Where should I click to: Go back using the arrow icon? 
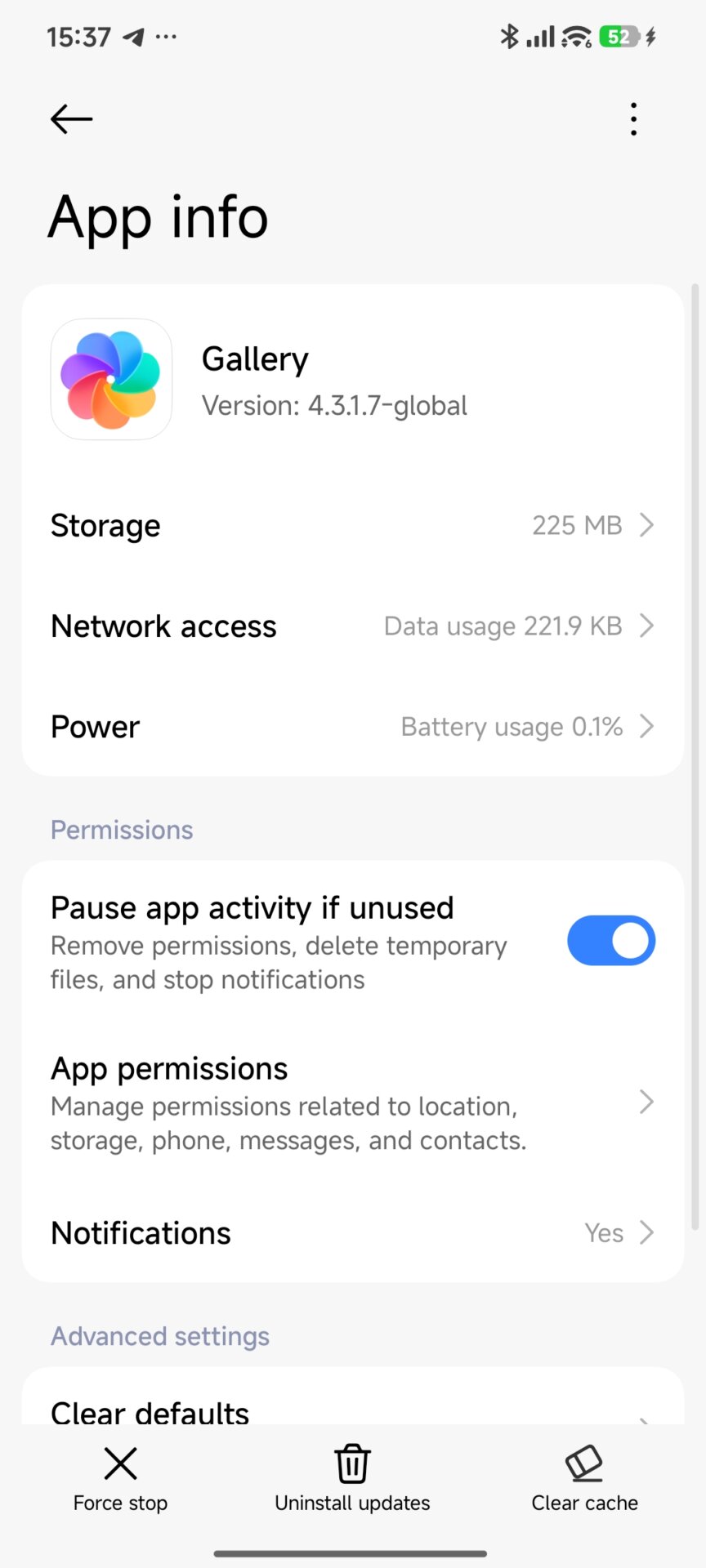coord(71,119)
